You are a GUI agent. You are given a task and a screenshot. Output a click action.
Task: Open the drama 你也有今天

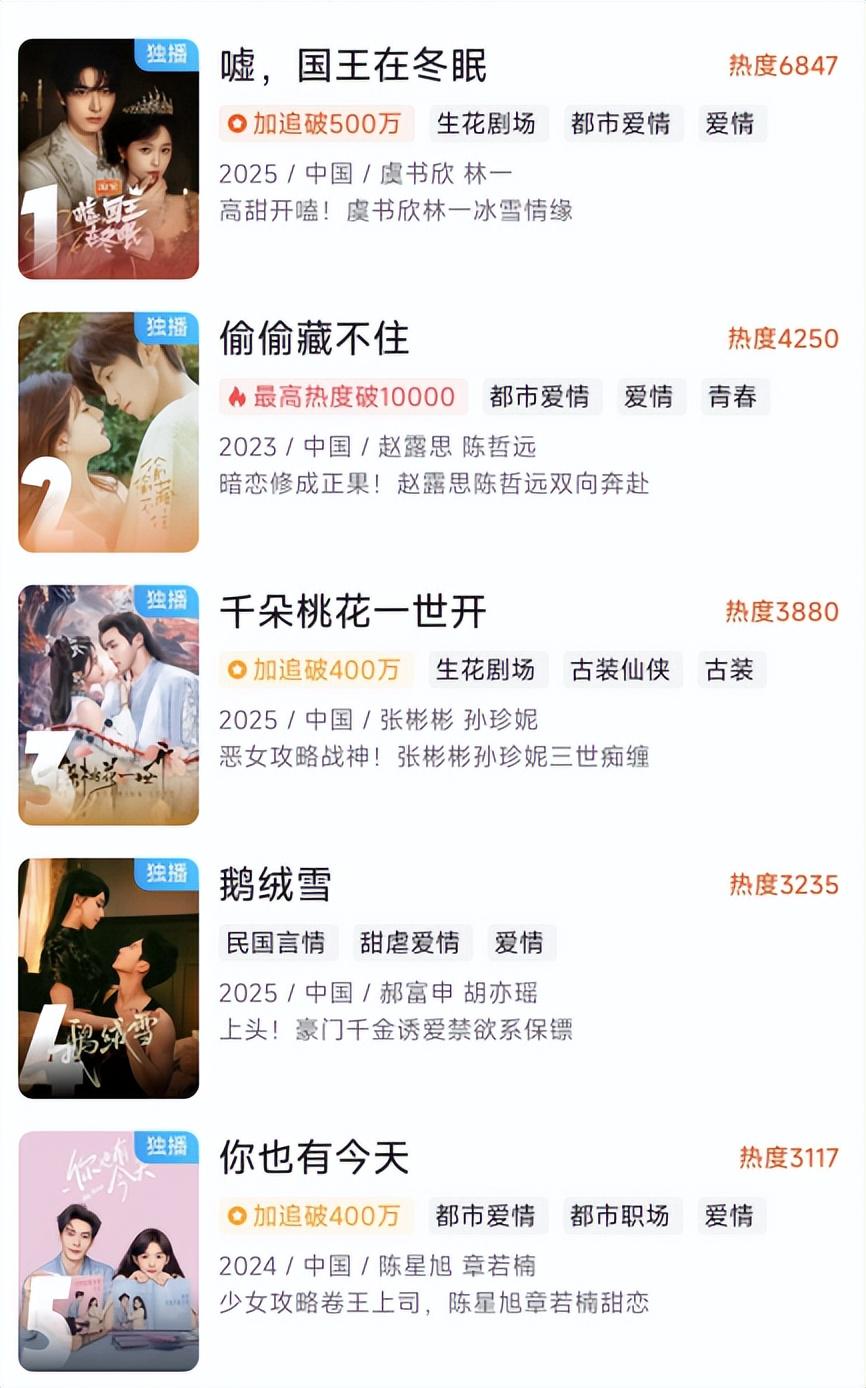click(x=314, y=1158)
